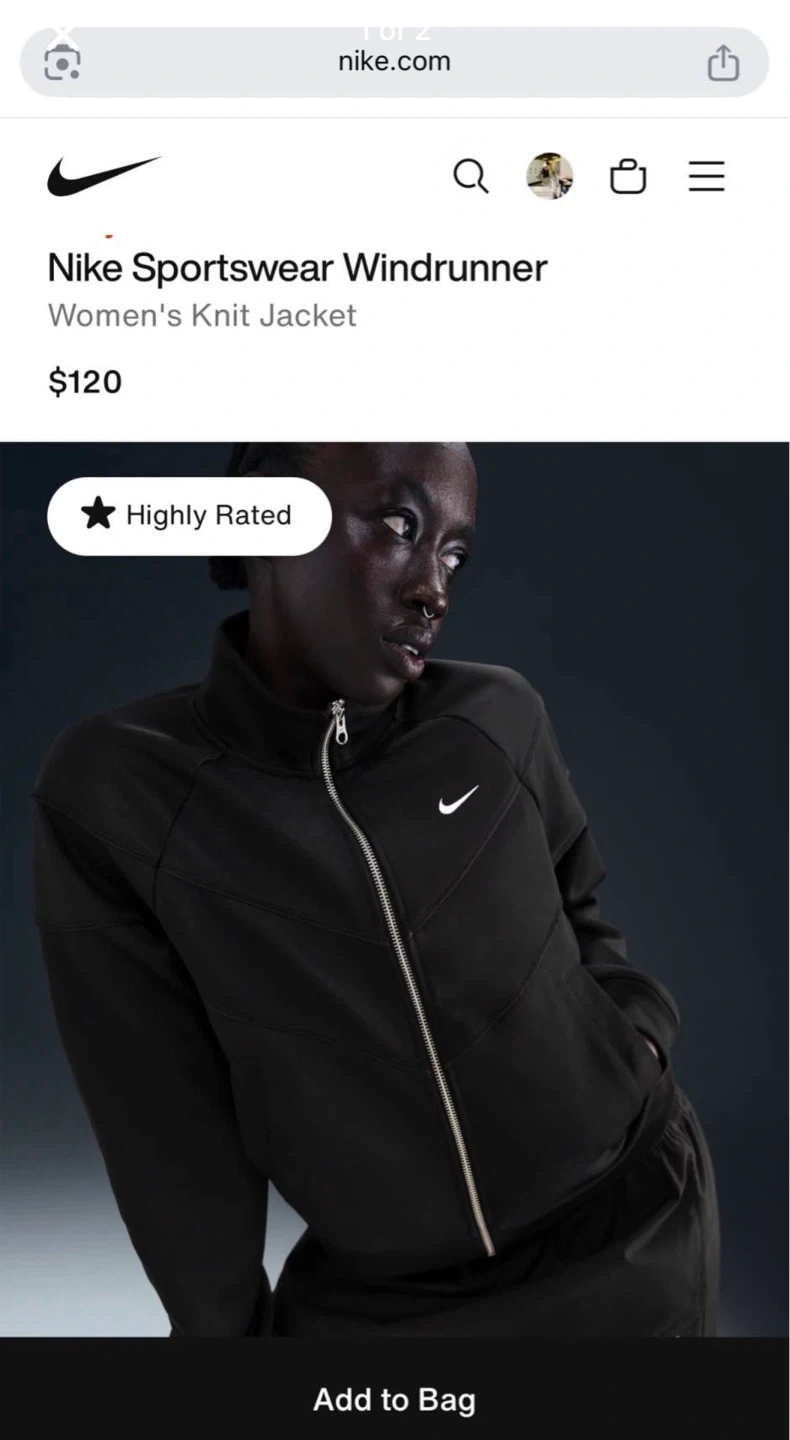790x1440 pixels.
Task: Open the shopping bag
Action: 628,177
